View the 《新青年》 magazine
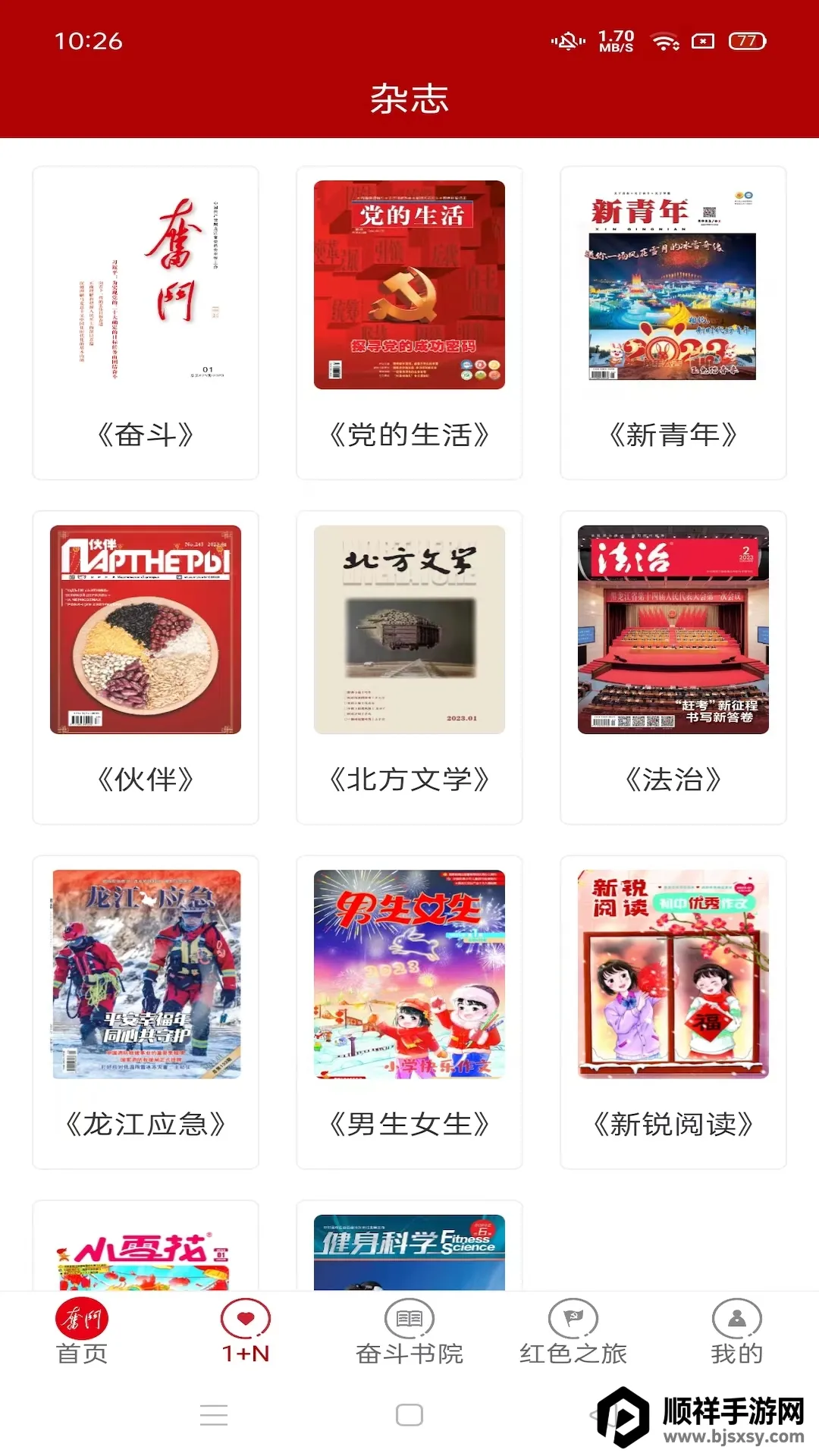 (673, 322)
